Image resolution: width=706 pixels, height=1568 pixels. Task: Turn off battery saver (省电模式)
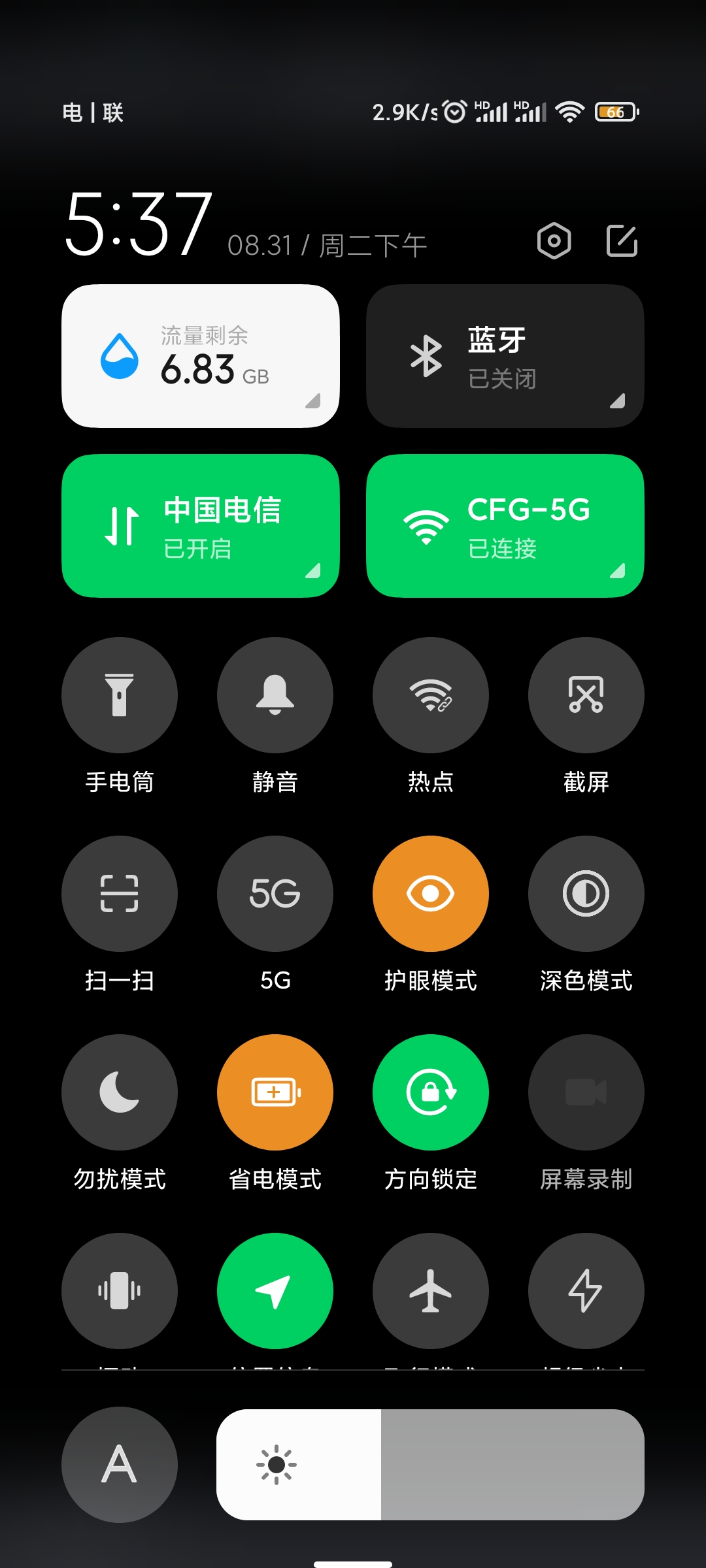(275, 1092)
